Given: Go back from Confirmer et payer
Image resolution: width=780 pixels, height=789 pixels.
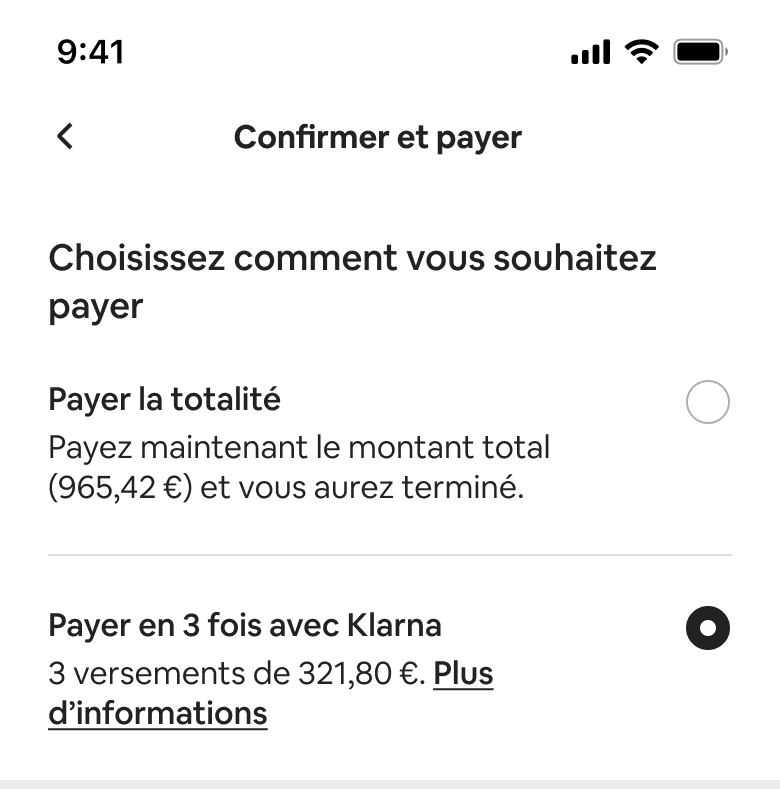Looking at the screenshot, I should tap(65, 137).
